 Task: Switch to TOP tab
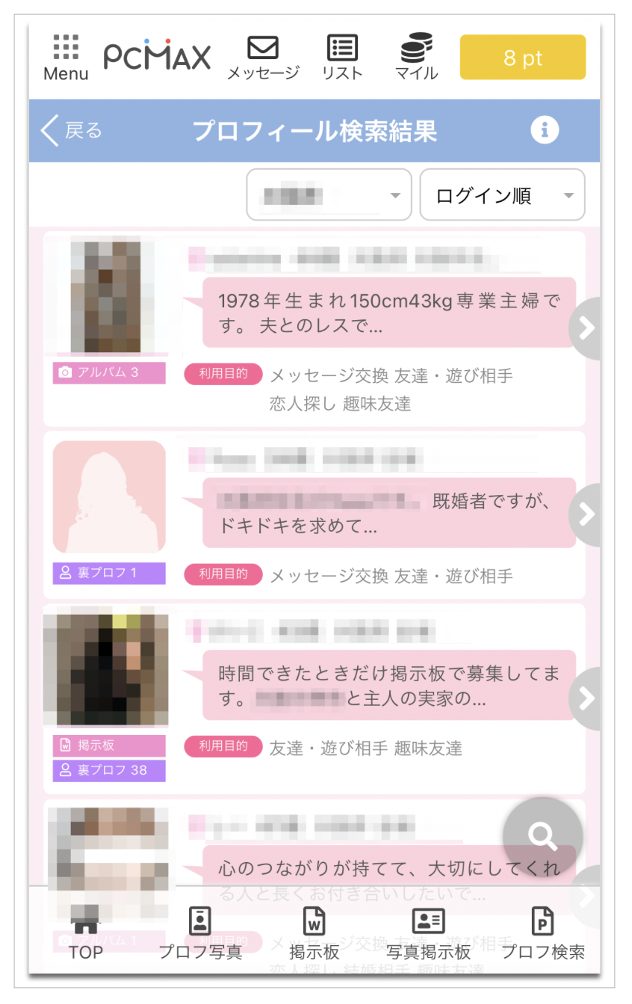[86, 932]
